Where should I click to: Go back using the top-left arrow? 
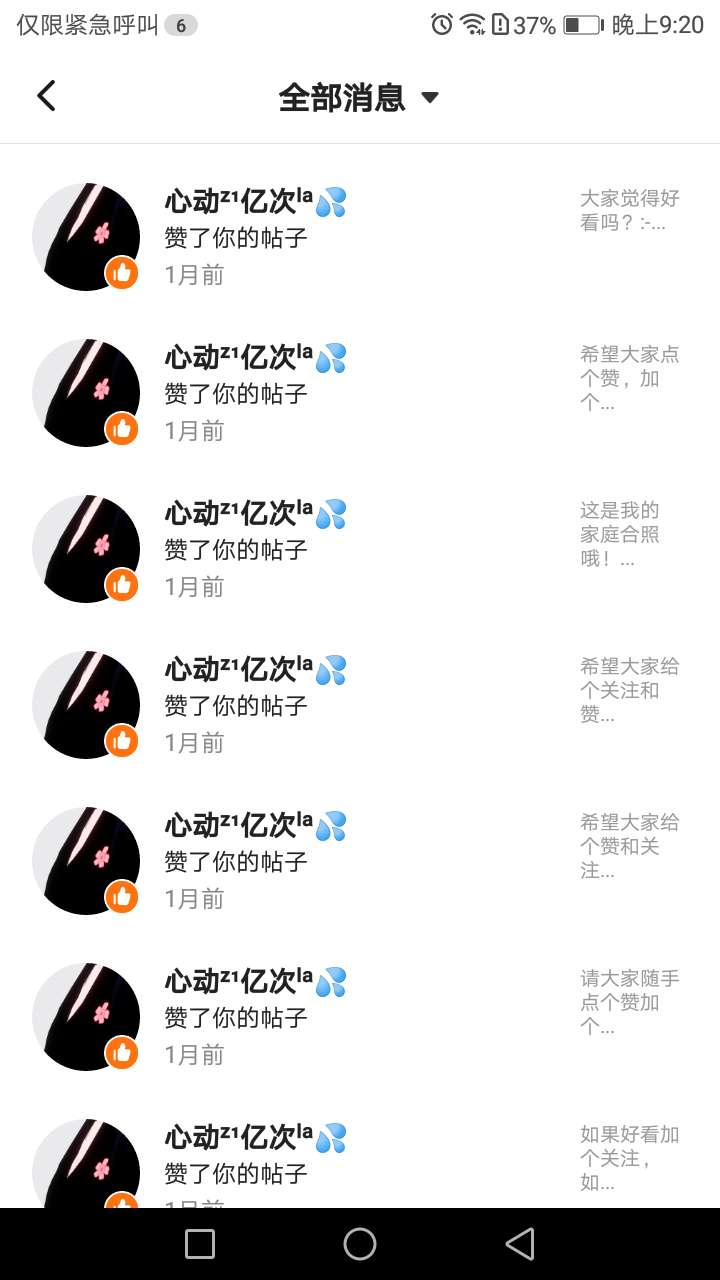click(x=46, y=96)
